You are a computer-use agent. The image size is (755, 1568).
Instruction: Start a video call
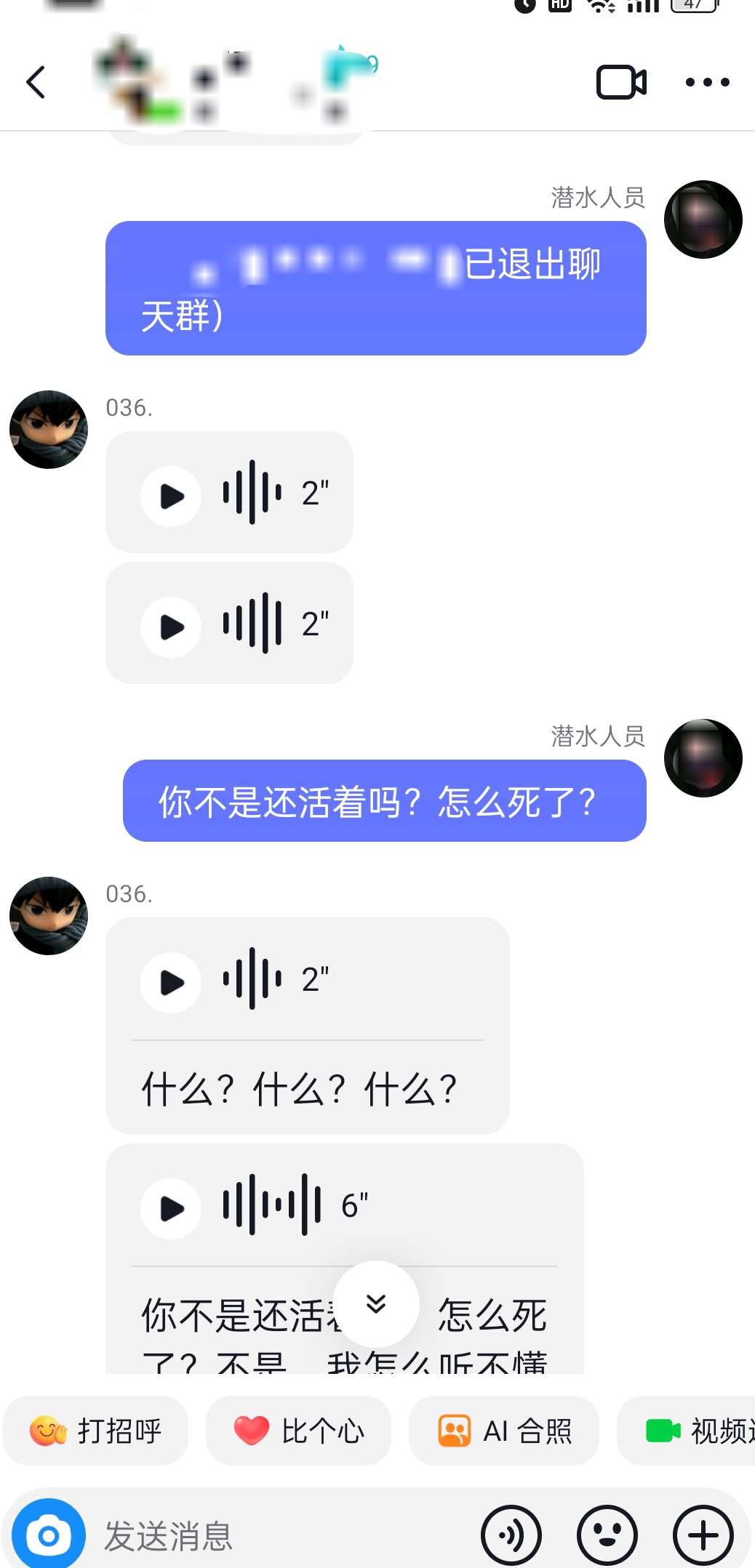621,82
